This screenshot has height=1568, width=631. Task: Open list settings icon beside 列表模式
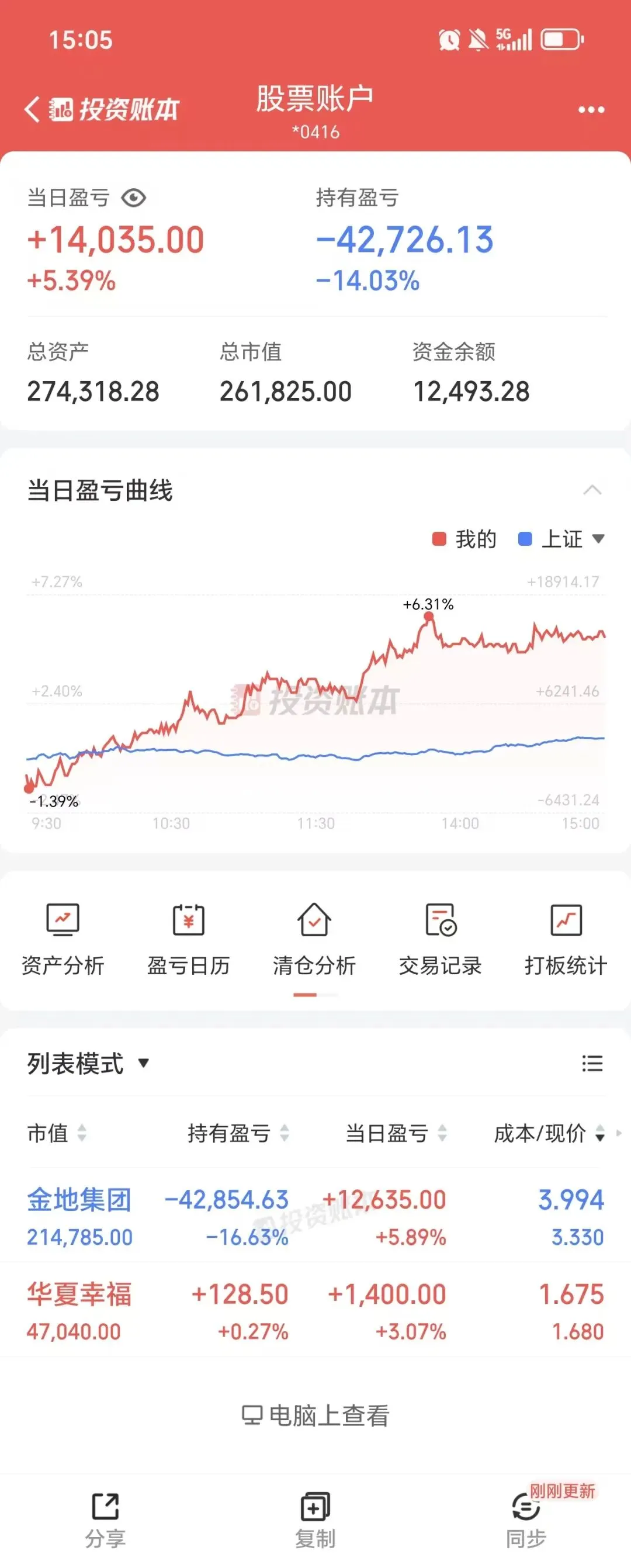(x=592, y=1064)
